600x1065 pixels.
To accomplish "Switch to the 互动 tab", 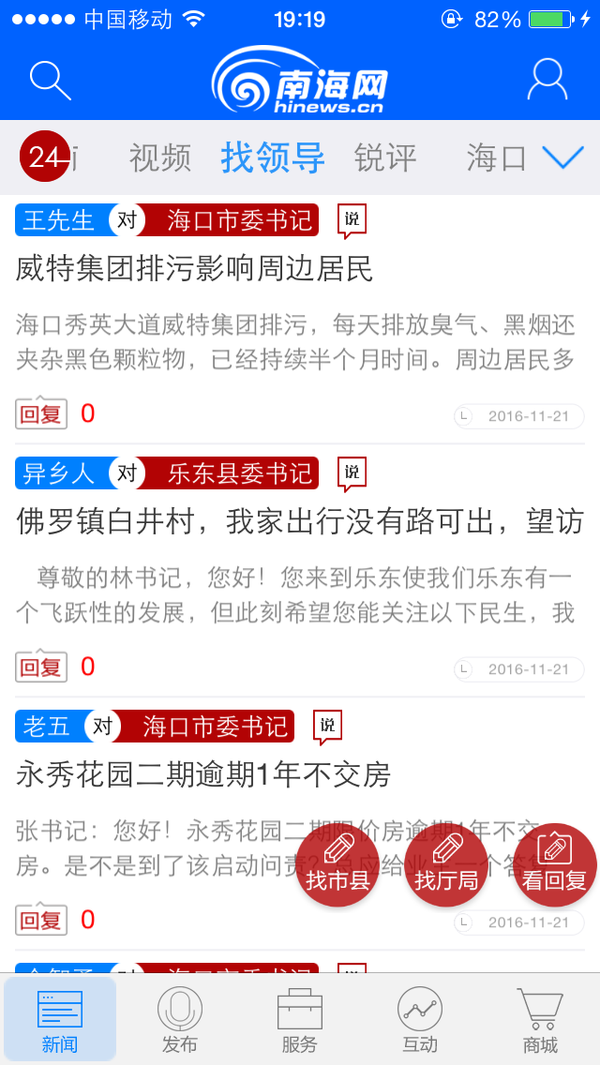I will 420,1020.
